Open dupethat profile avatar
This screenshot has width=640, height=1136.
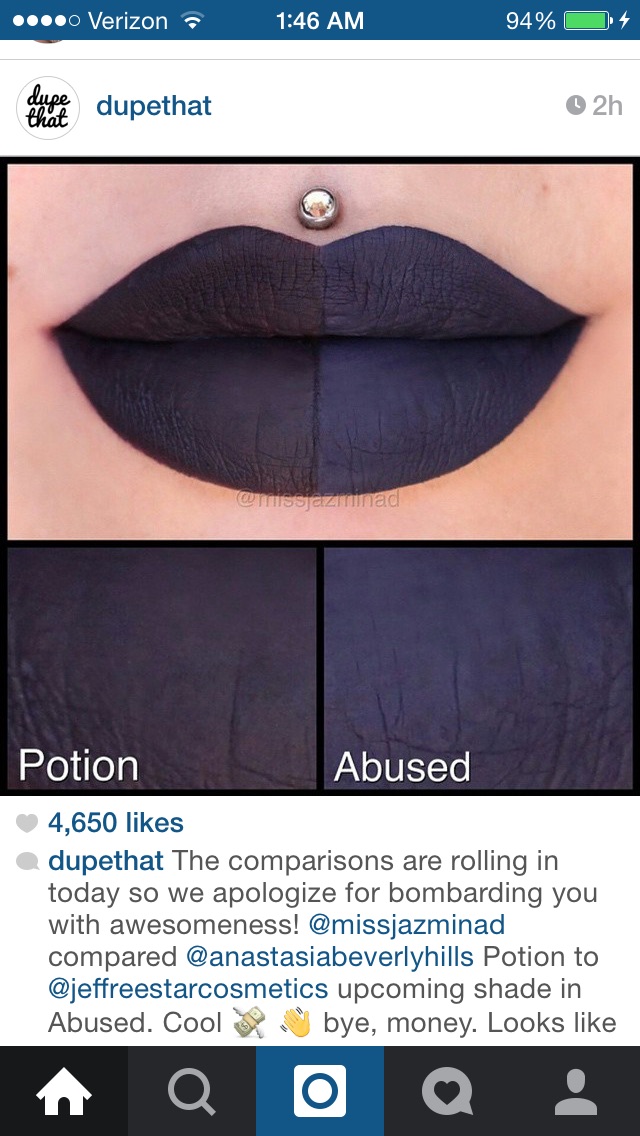coord(47,107)
